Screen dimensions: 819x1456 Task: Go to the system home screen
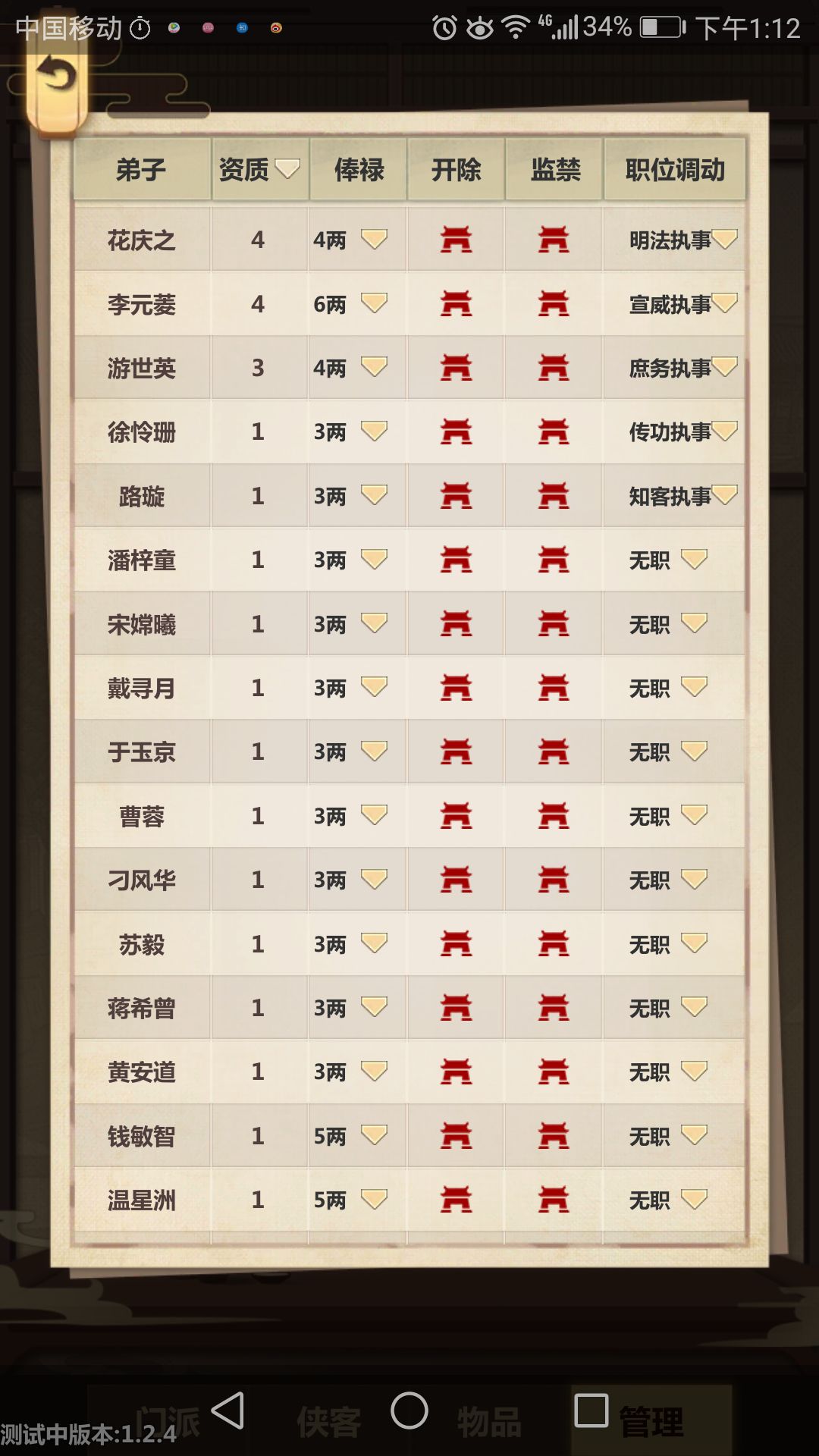coord(409,1410)
